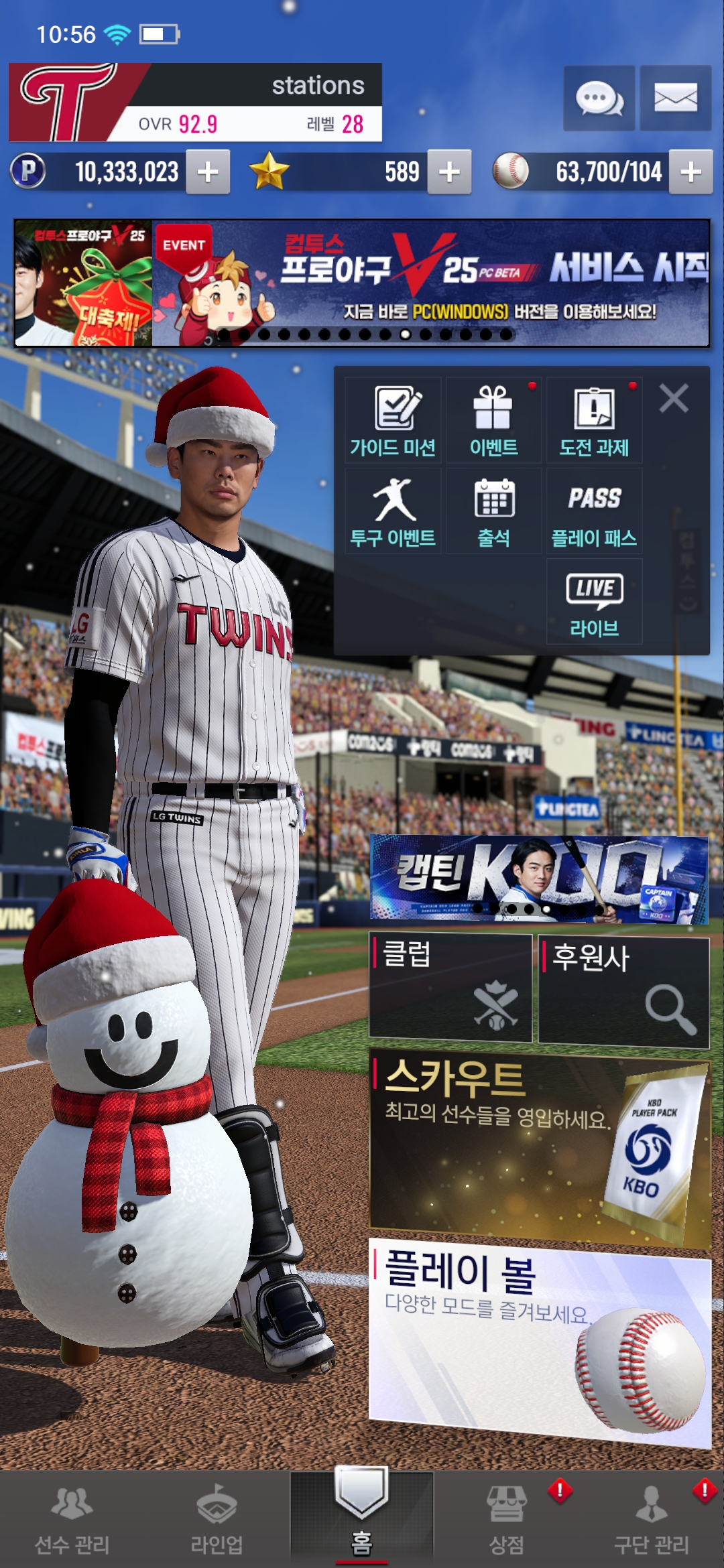Add more stars with plus button
The image size is (724, 1568).
click(449, 172)
